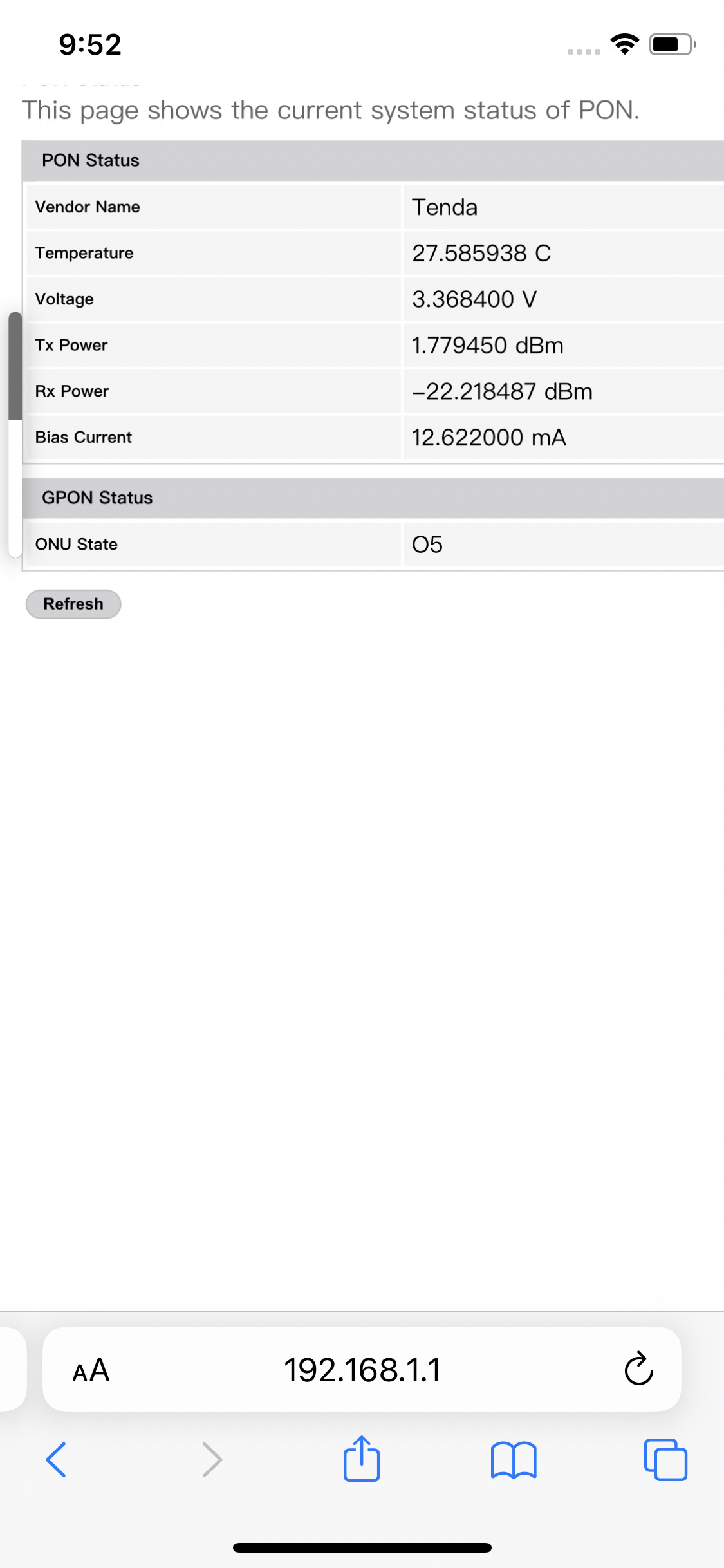Open Safari bookmarks
The width and height of the screenshot is (724, 1568).
(x=513, y=1459)
